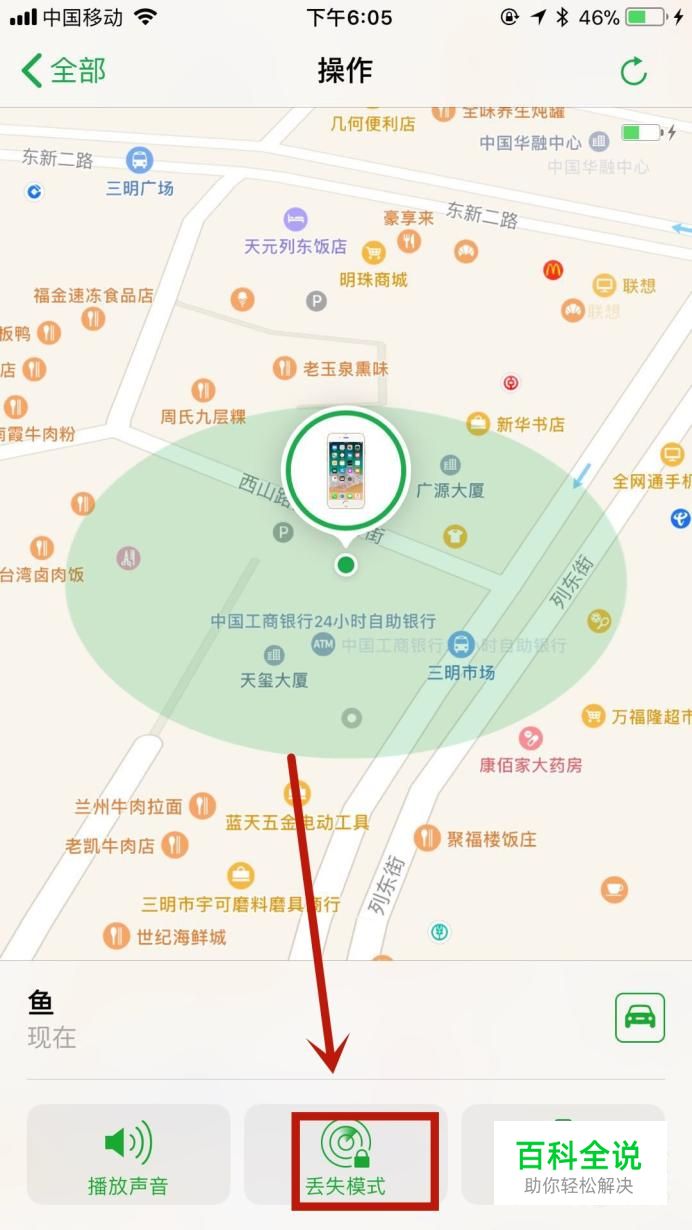This screenshot has width=692, height=1230.
Task: Open driving directions with the car icon
Action: 640,1017
